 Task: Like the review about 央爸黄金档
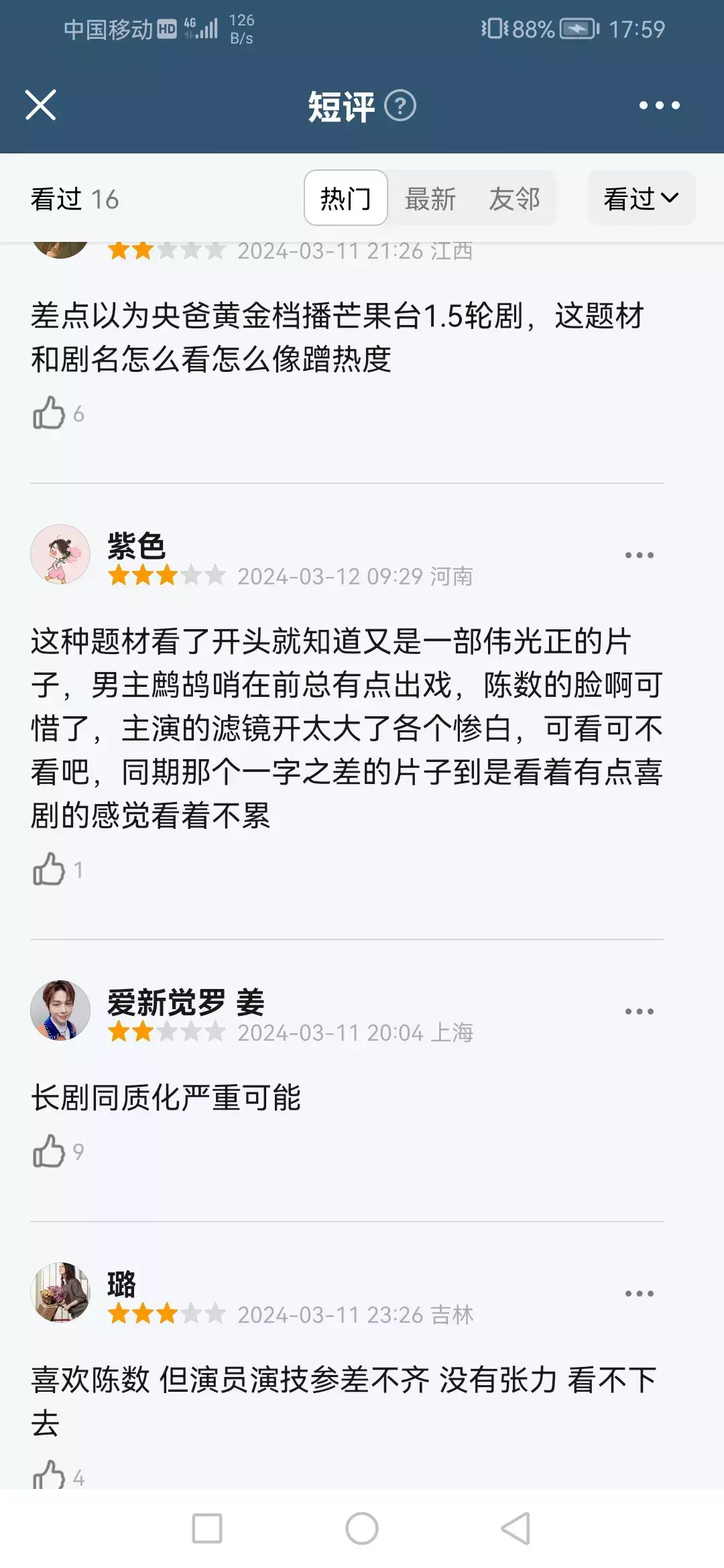[x=50, y=413]
